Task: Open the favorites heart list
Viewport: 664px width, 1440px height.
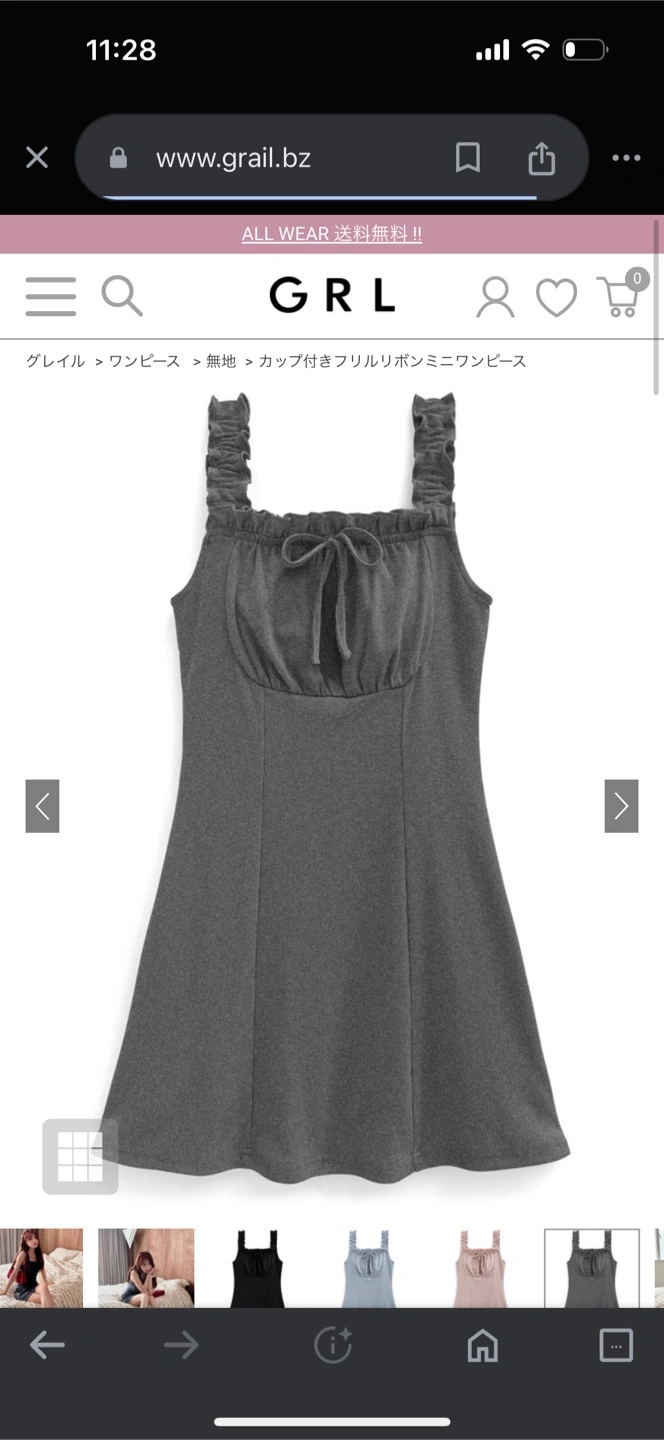Action: click(x=556, y=297)
